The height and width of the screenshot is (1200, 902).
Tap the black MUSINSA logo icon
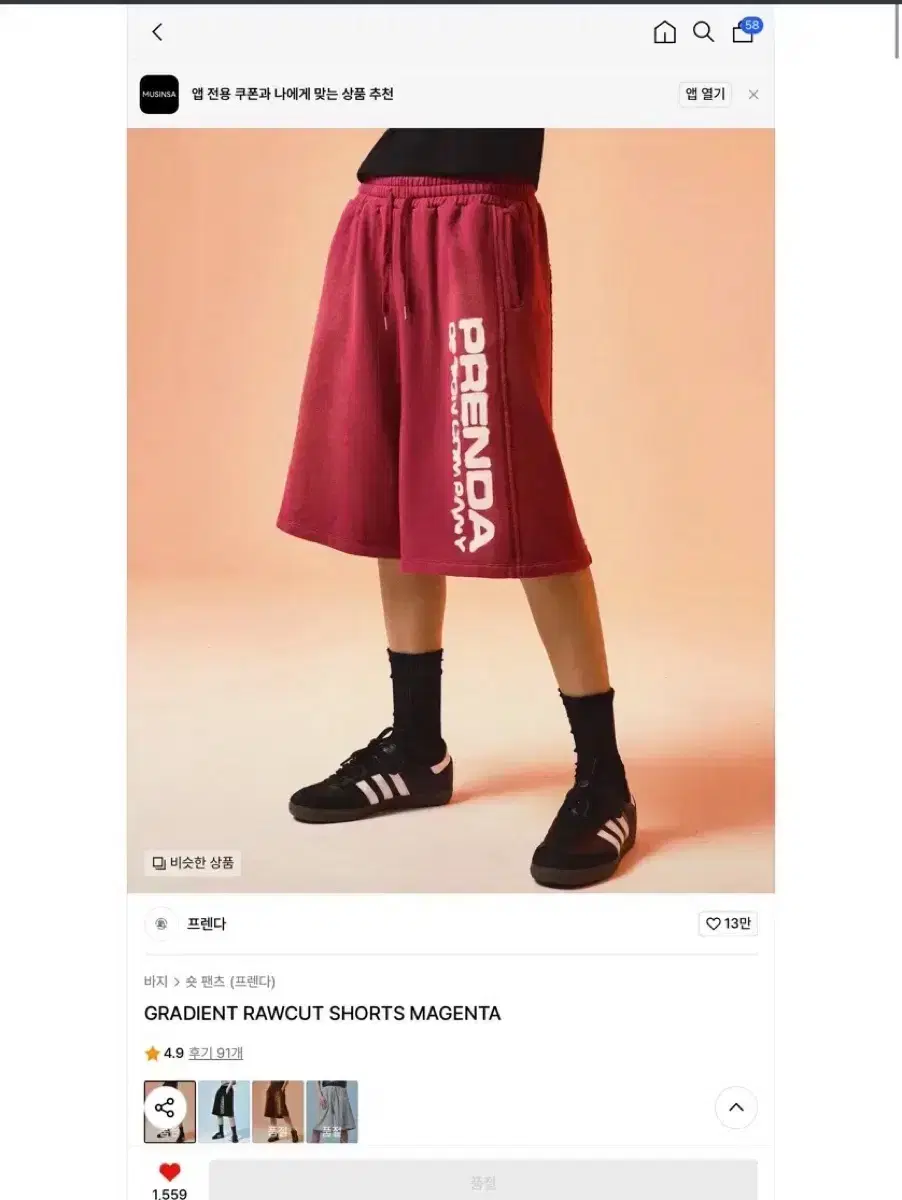(x=159, y=94)
